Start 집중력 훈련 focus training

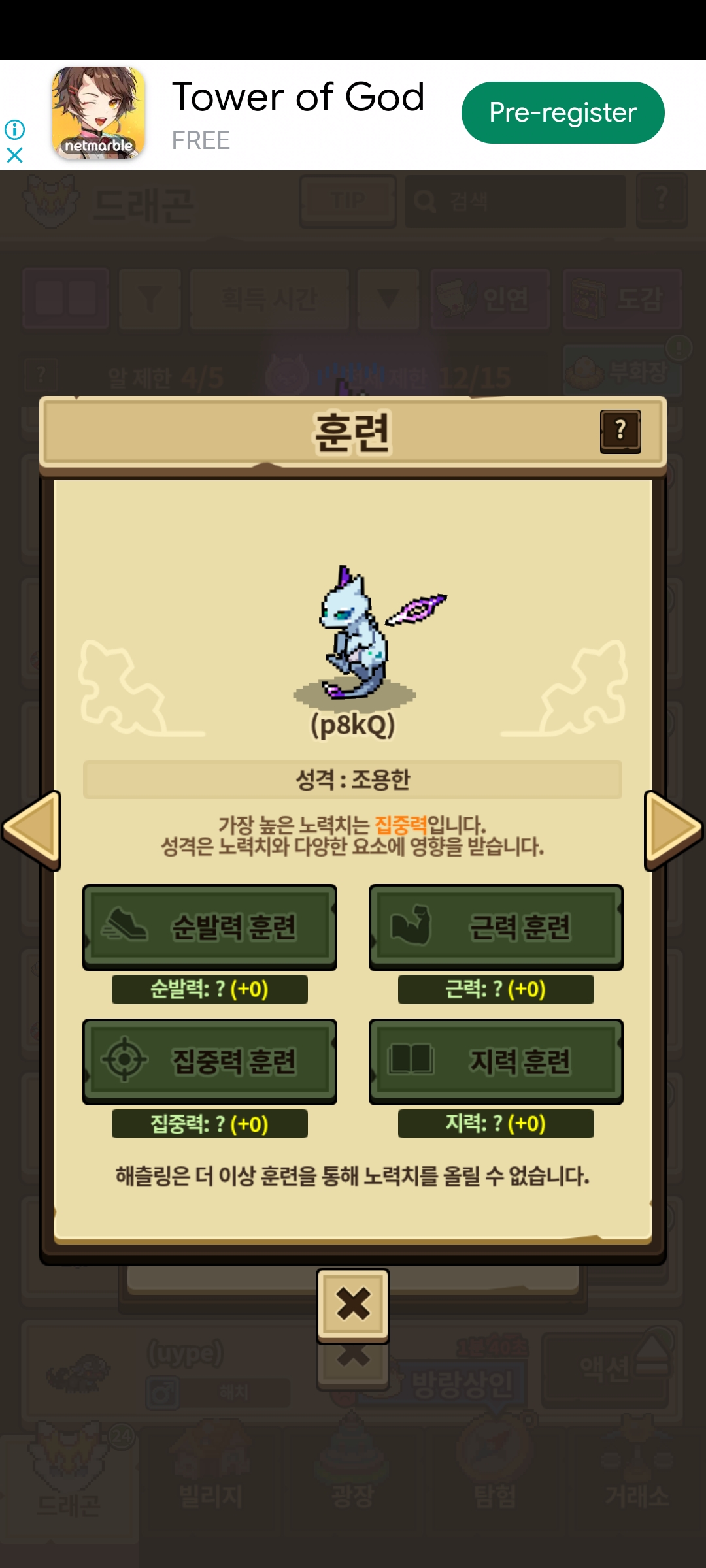point(210,1061)
